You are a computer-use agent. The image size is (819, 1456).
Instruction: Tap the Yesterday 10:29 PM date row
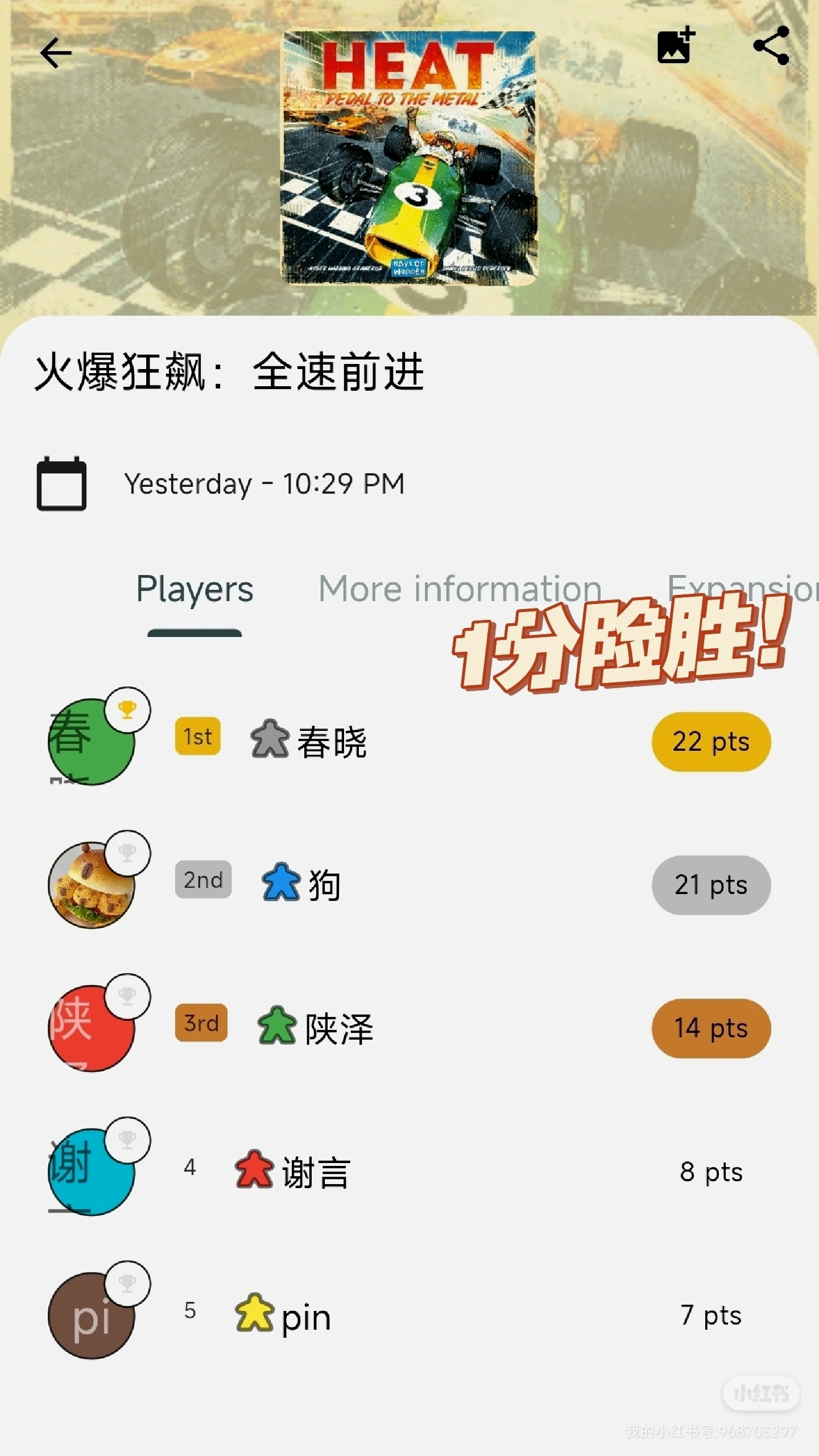264,485
